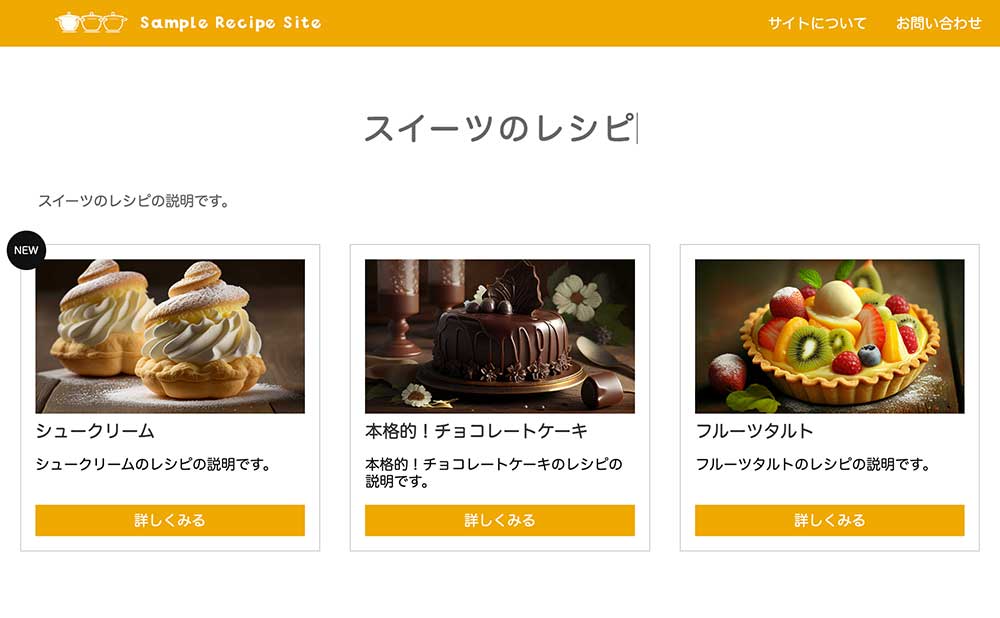The width and height of the screenshot is (1000, 618).
Task: Open the チョコレートケーキ recipe image
Action: [x=500, y=336]
